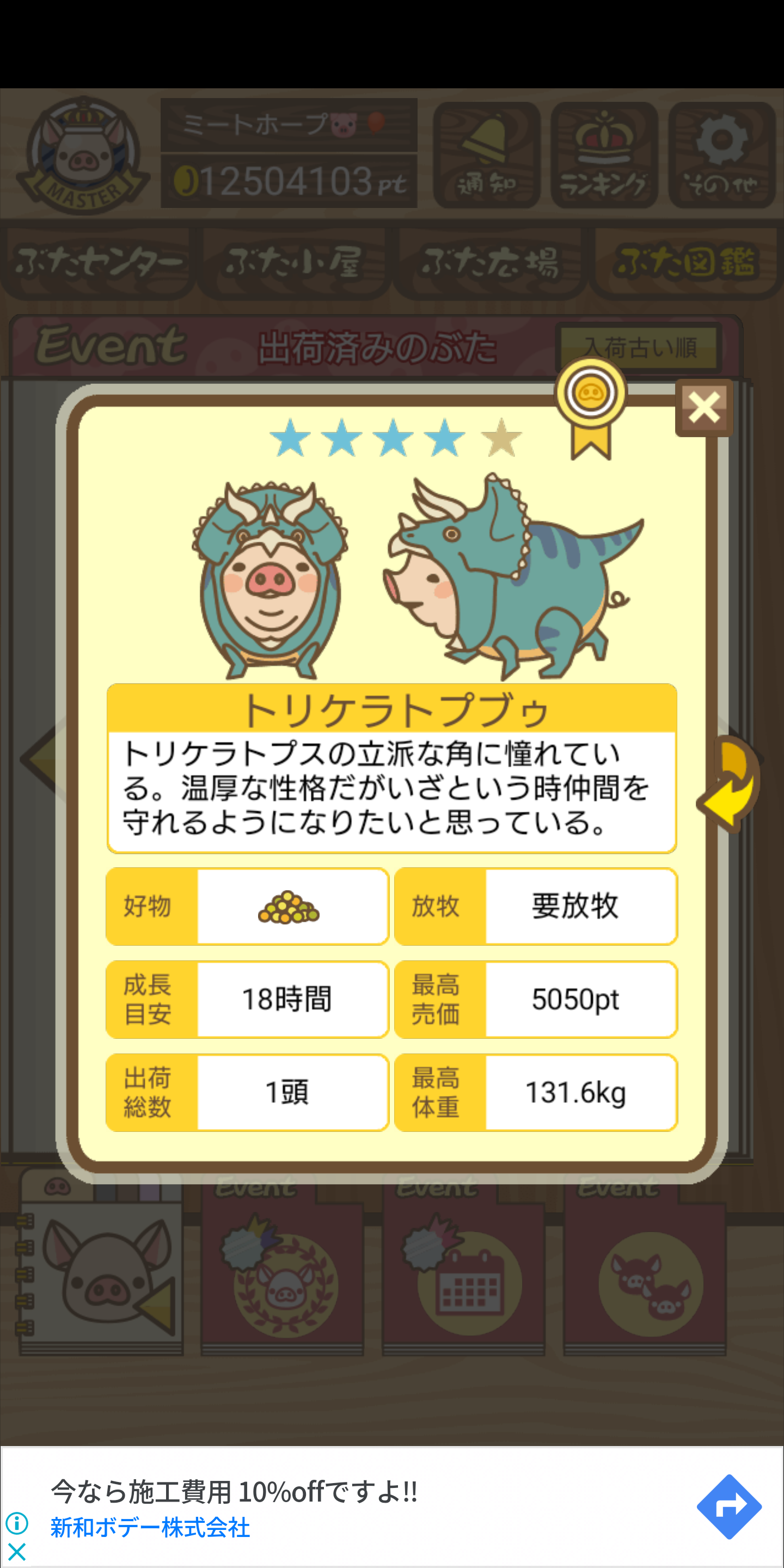Switch to the ぶた広場 tab
Viewport: 784px width, 1568px height.
coord(490,263)
